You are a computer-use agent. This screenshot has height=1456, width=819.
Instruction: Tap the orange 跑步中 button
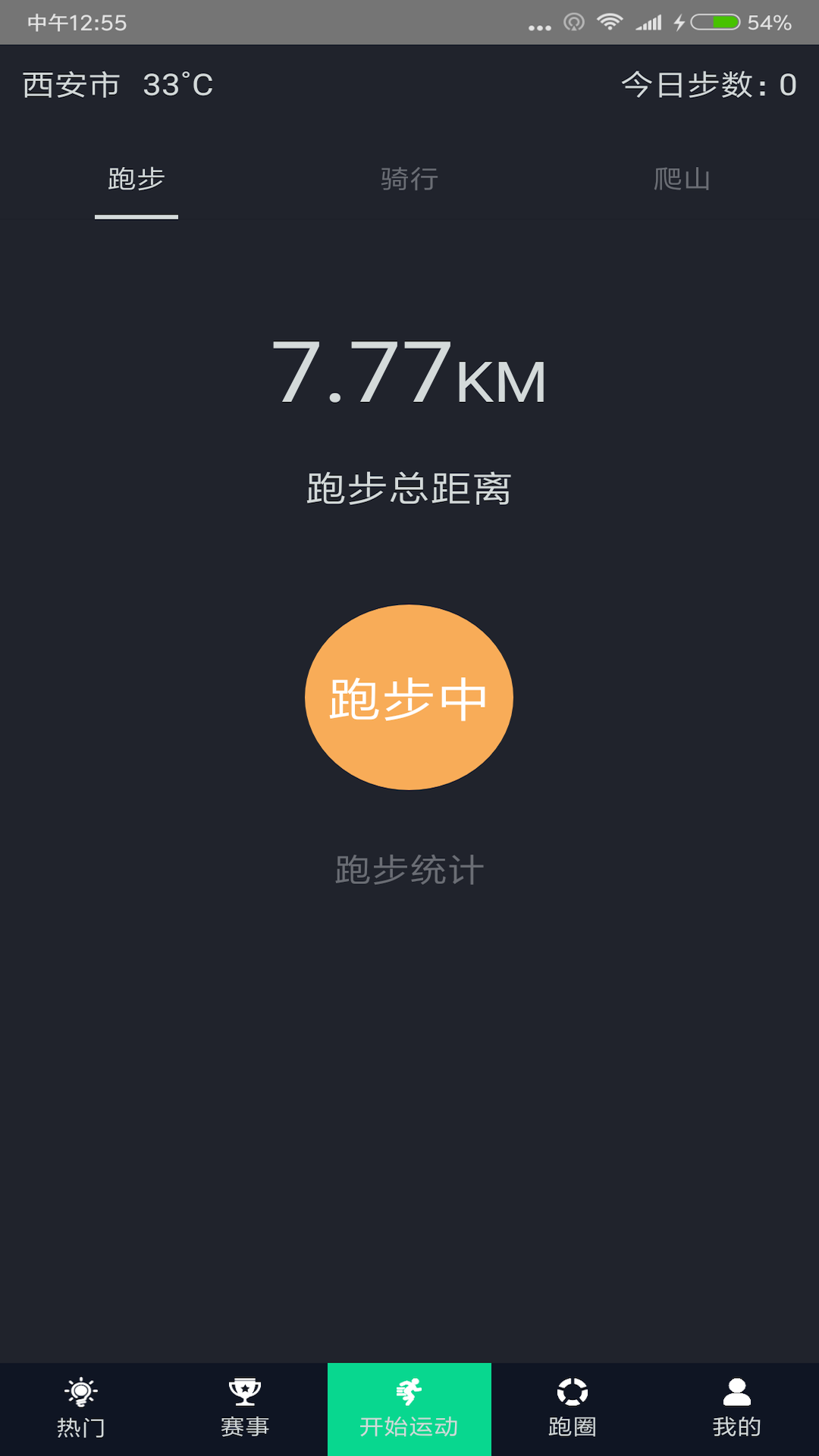(409, 697)
